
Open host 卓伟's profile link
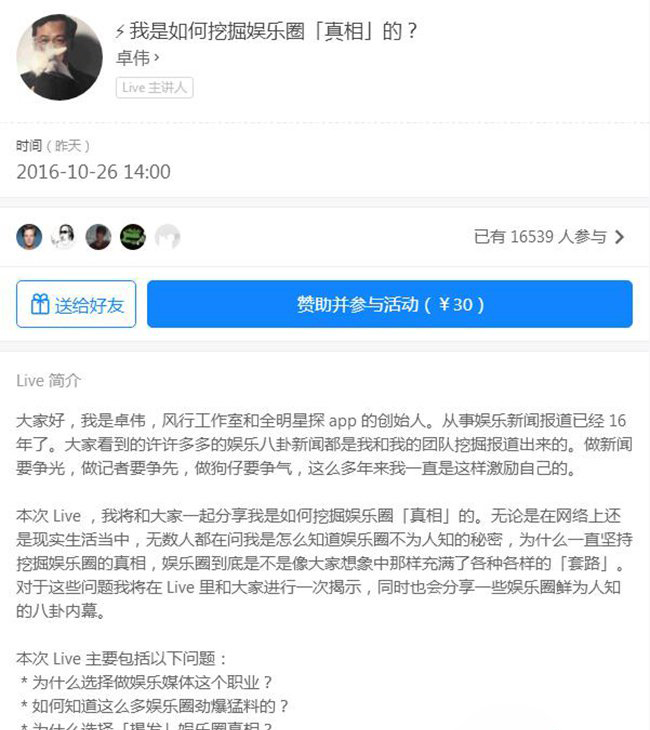tap(138, 59)
